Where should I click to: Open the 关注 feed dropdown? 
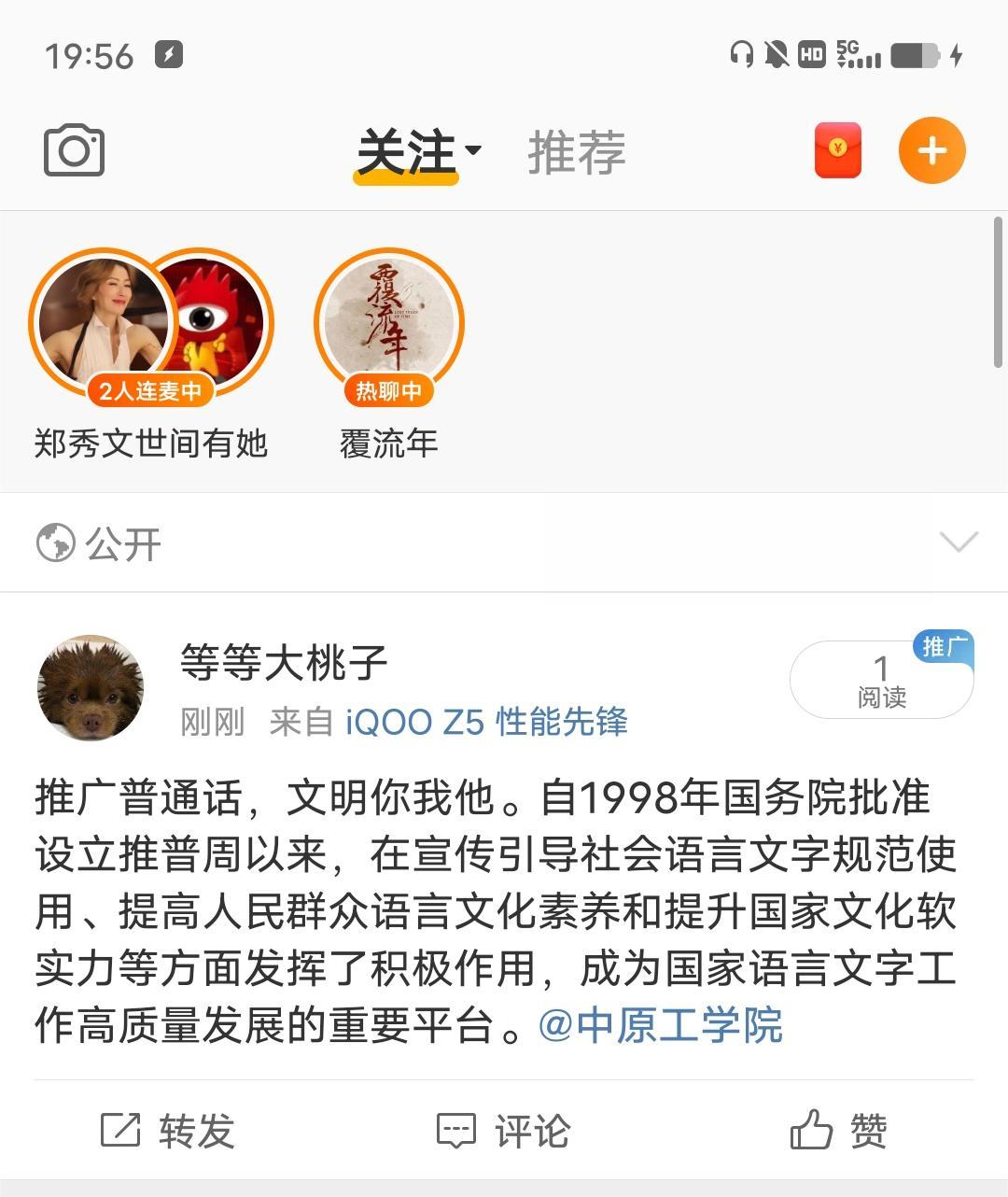(x=417, y=152)
